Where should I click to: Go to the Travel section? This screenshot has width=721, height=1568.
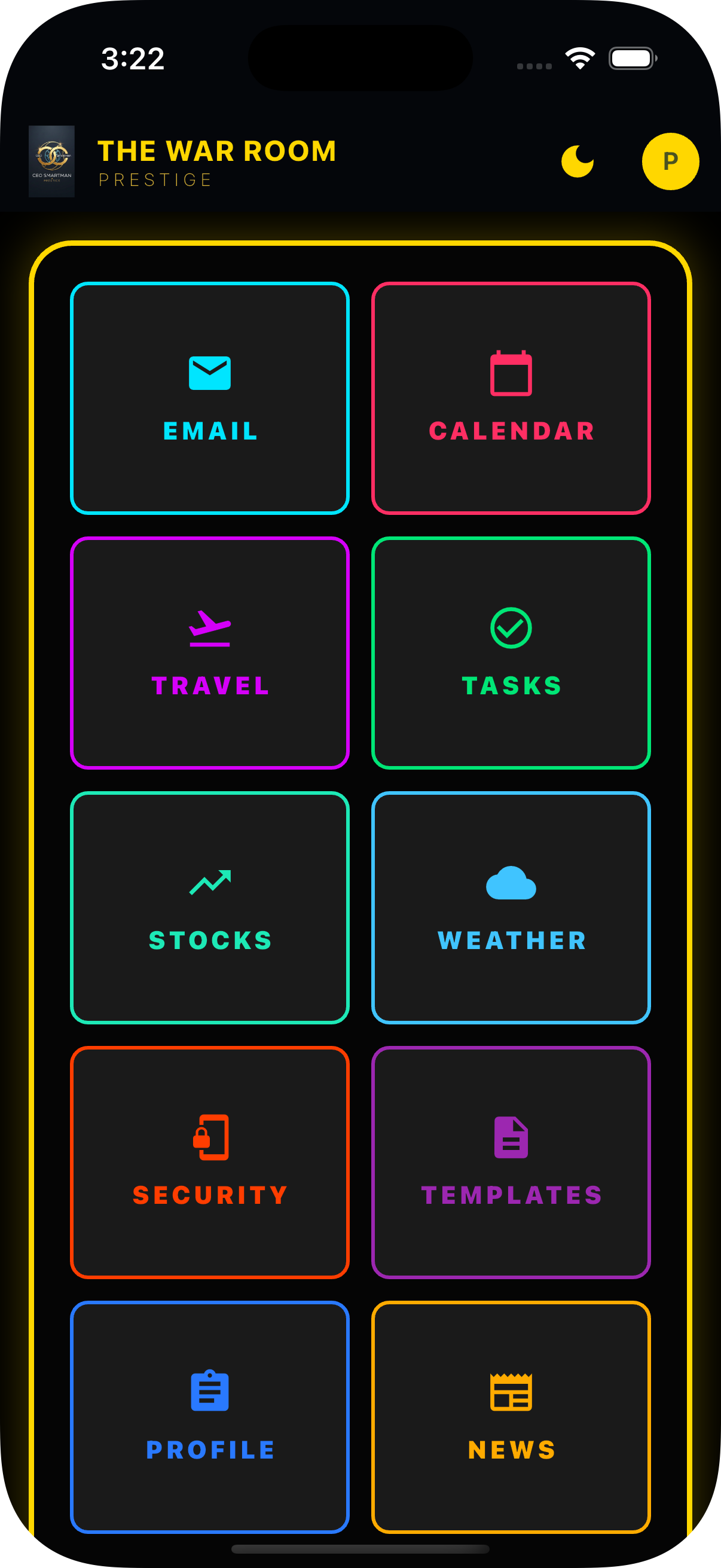pos(210,652)
